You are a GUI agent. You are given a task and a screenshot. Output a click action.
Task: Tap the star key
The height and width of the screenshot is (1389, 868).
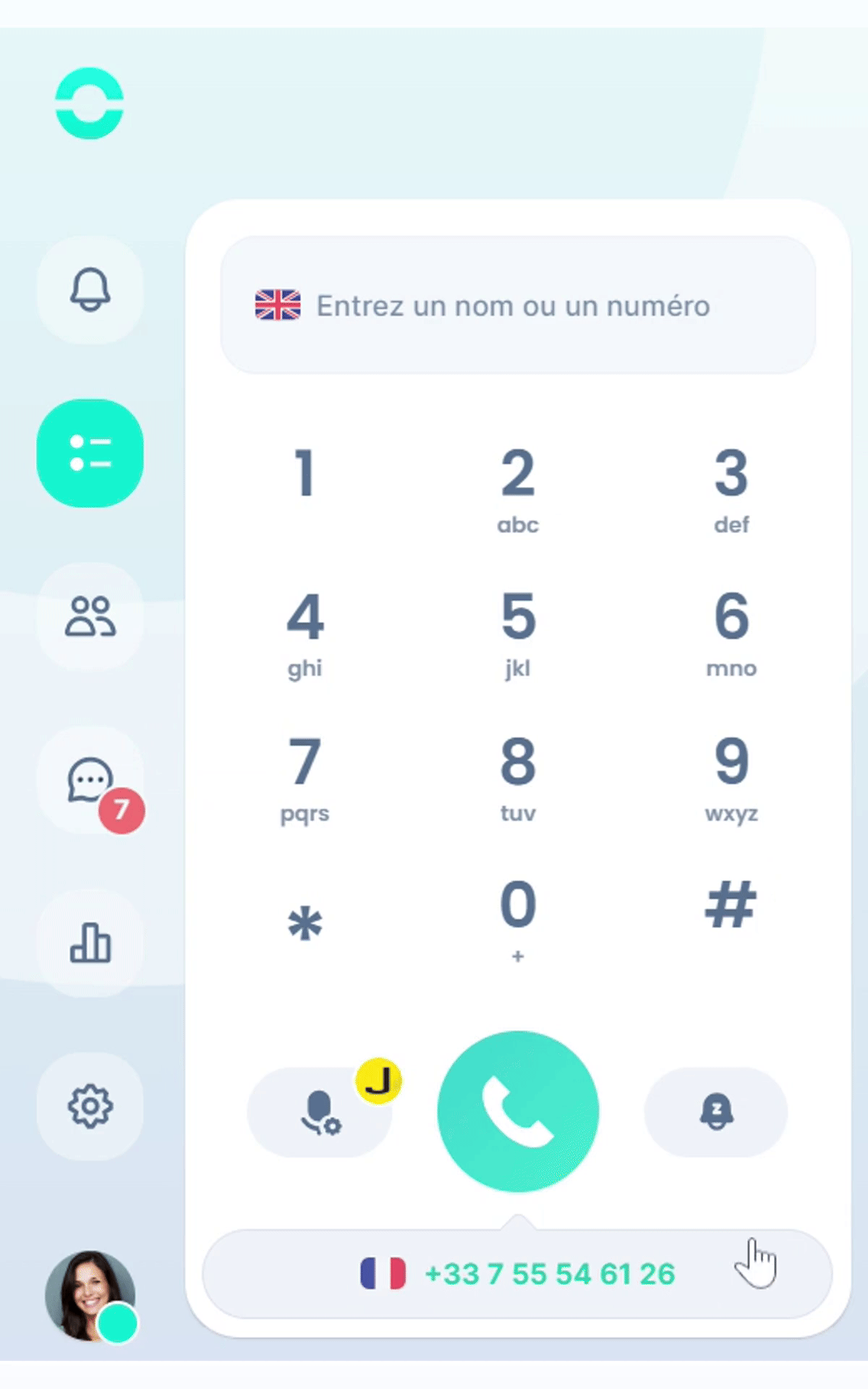click(305, 923)
